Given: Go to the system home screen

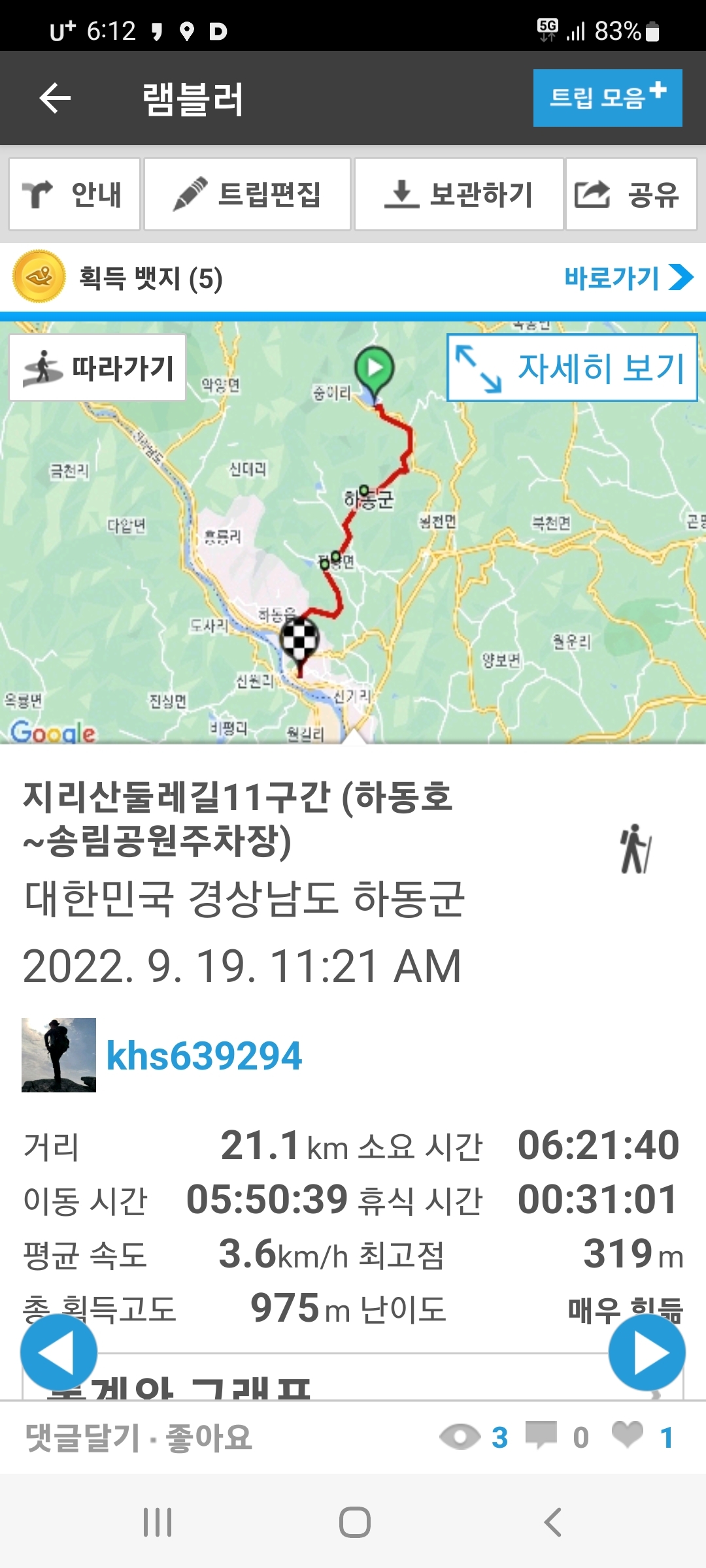Looking at the screenshot, I should (x=354, y=1522).
